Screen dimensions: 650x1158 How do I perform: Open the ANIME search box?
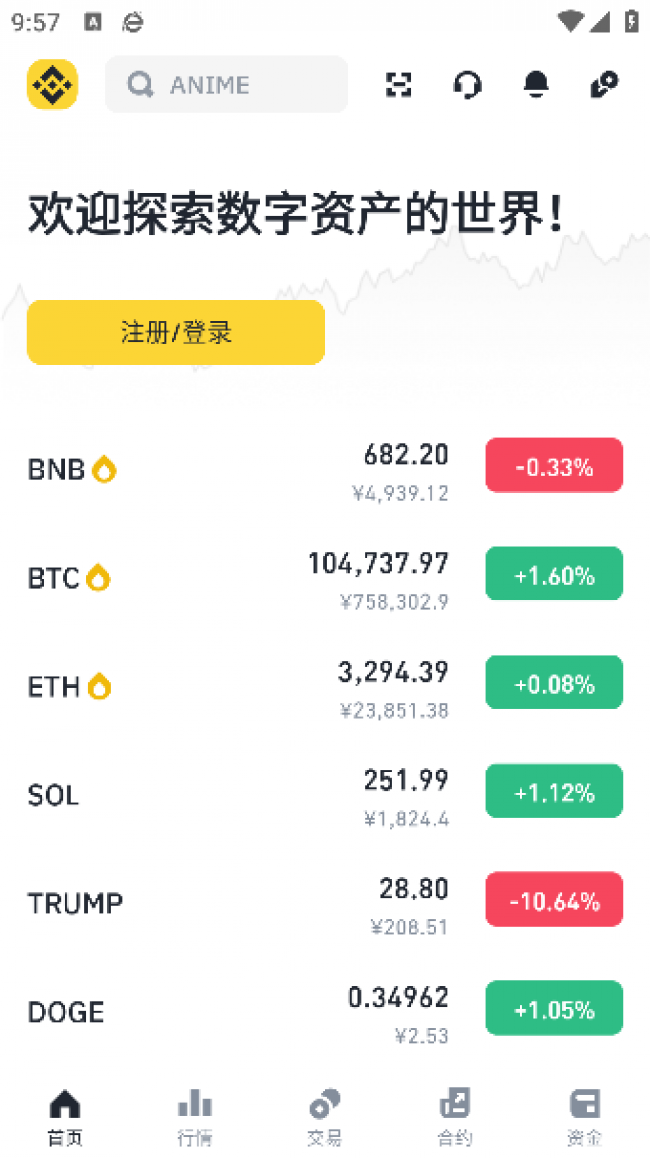226,84
